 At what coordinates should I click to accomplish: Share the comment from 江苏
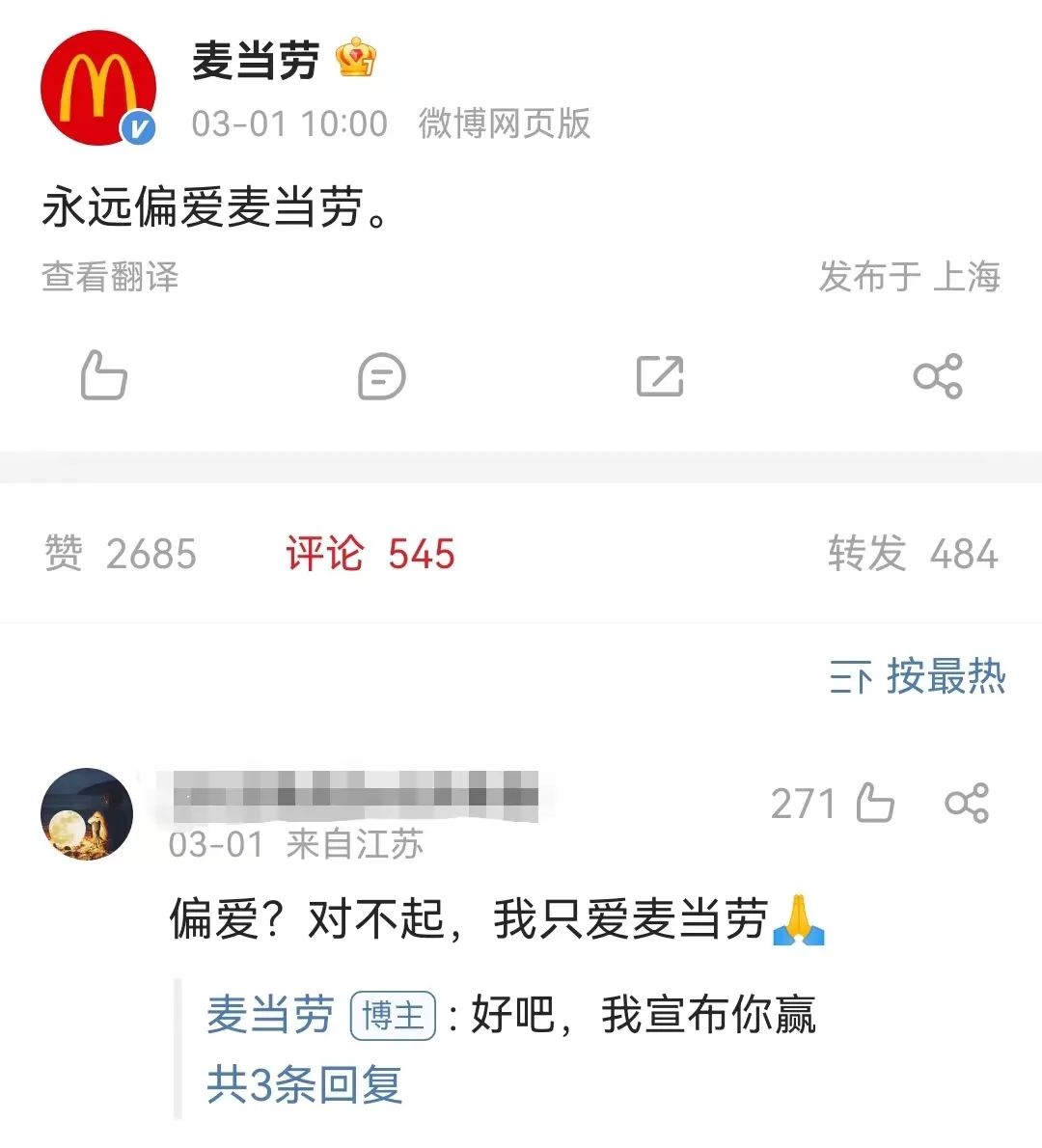[966, 803]
